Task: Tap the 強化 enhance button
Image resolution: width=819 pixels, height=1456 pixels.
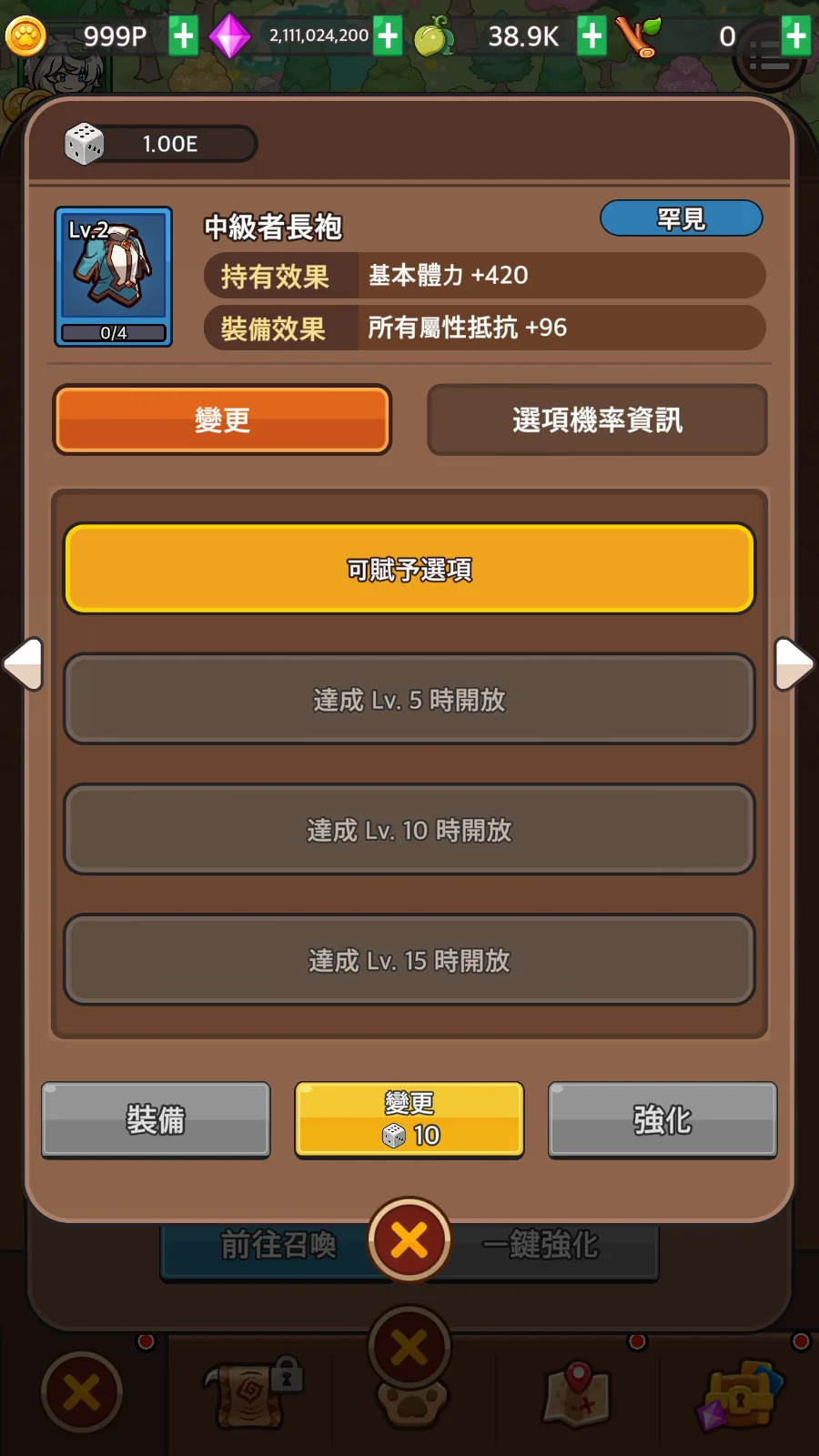Action: coord(662,1119)
